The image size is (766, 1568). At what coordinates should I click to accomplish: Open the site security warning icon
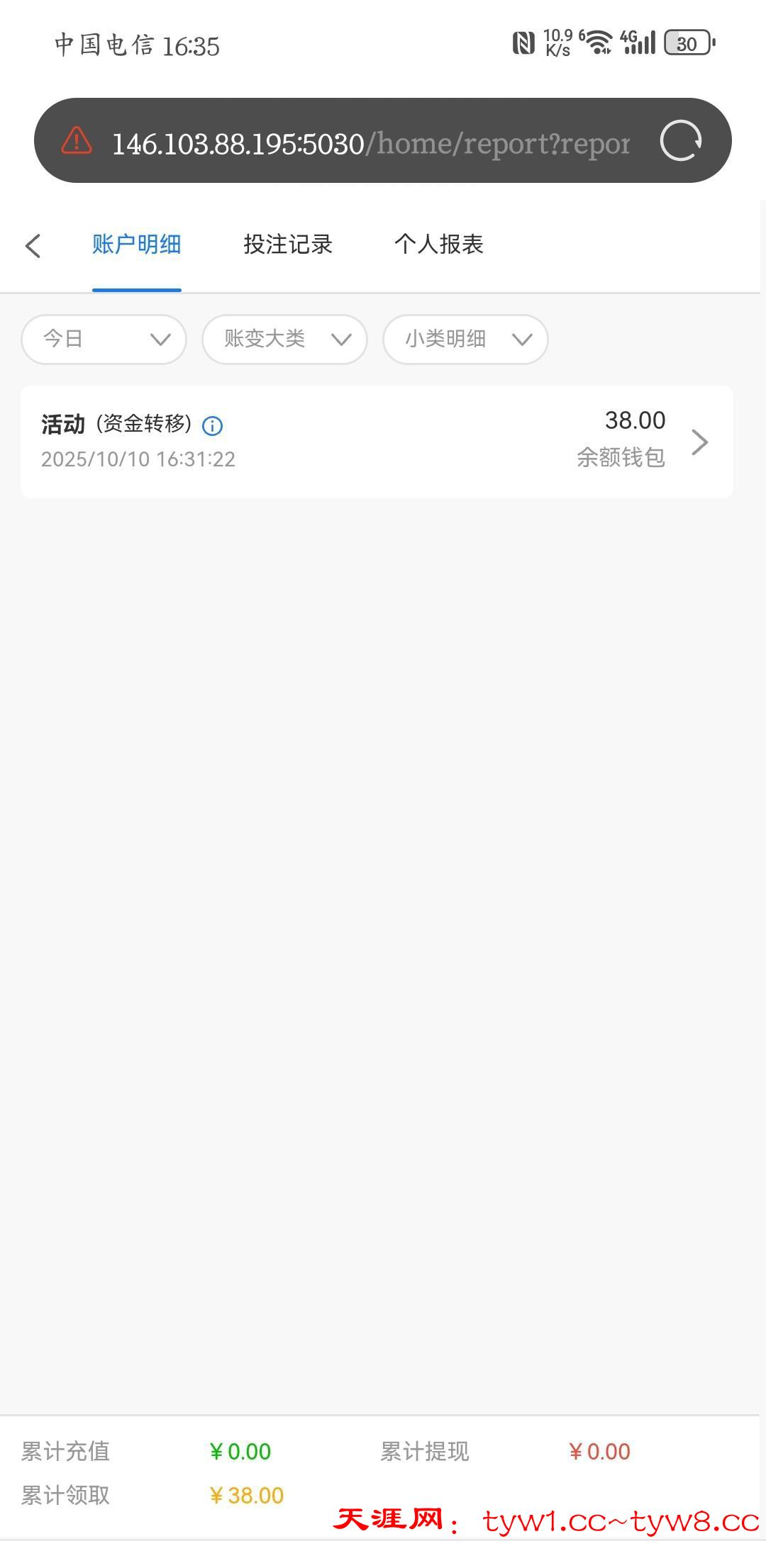click(77, 140)
